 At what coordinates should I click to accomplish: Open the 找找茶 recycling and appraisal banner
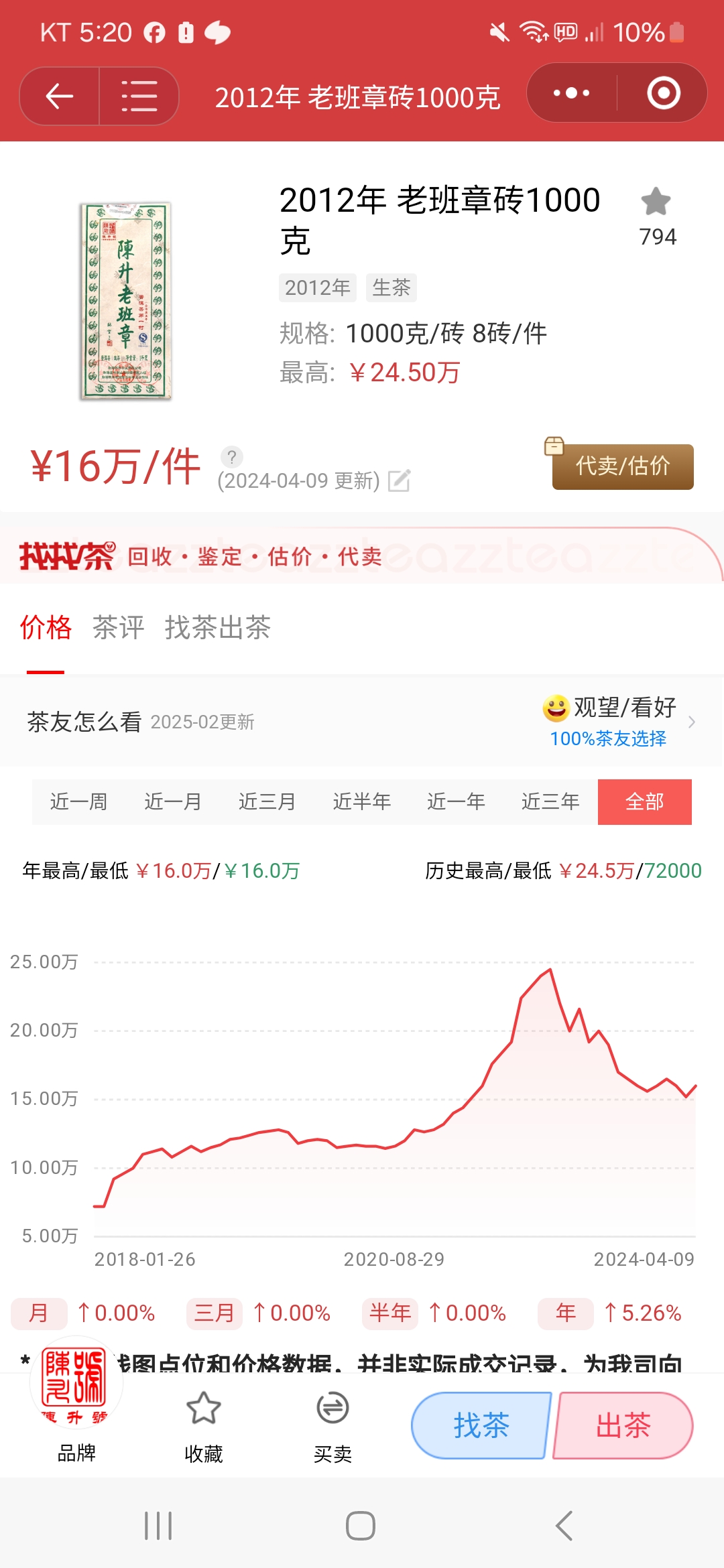(x=362, y=556)
